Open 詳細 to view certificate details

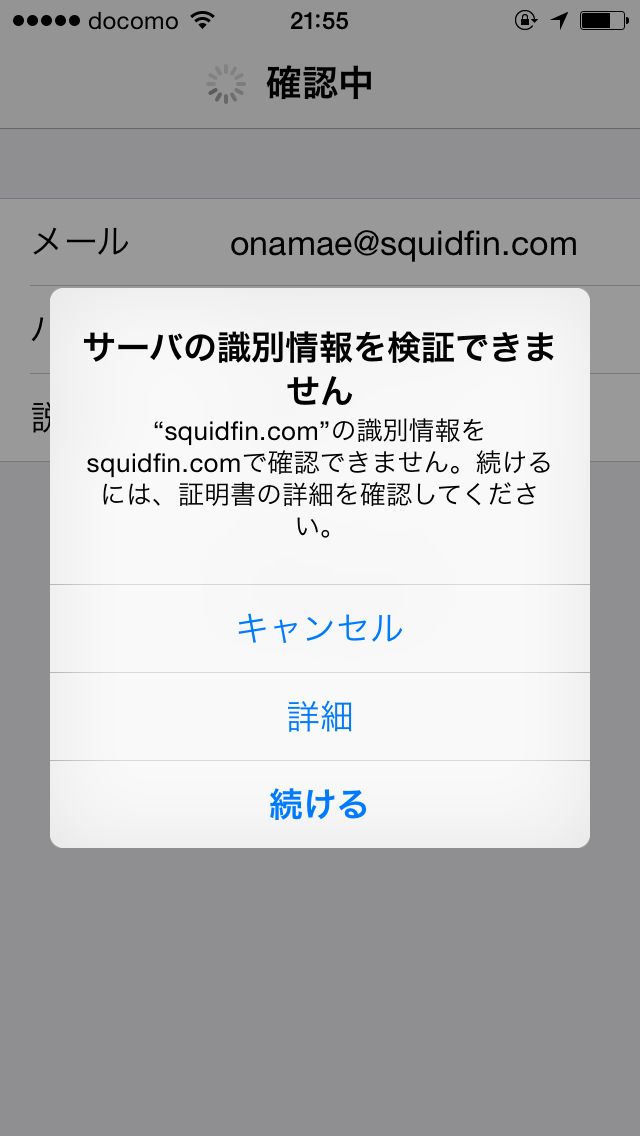[320, 717]
